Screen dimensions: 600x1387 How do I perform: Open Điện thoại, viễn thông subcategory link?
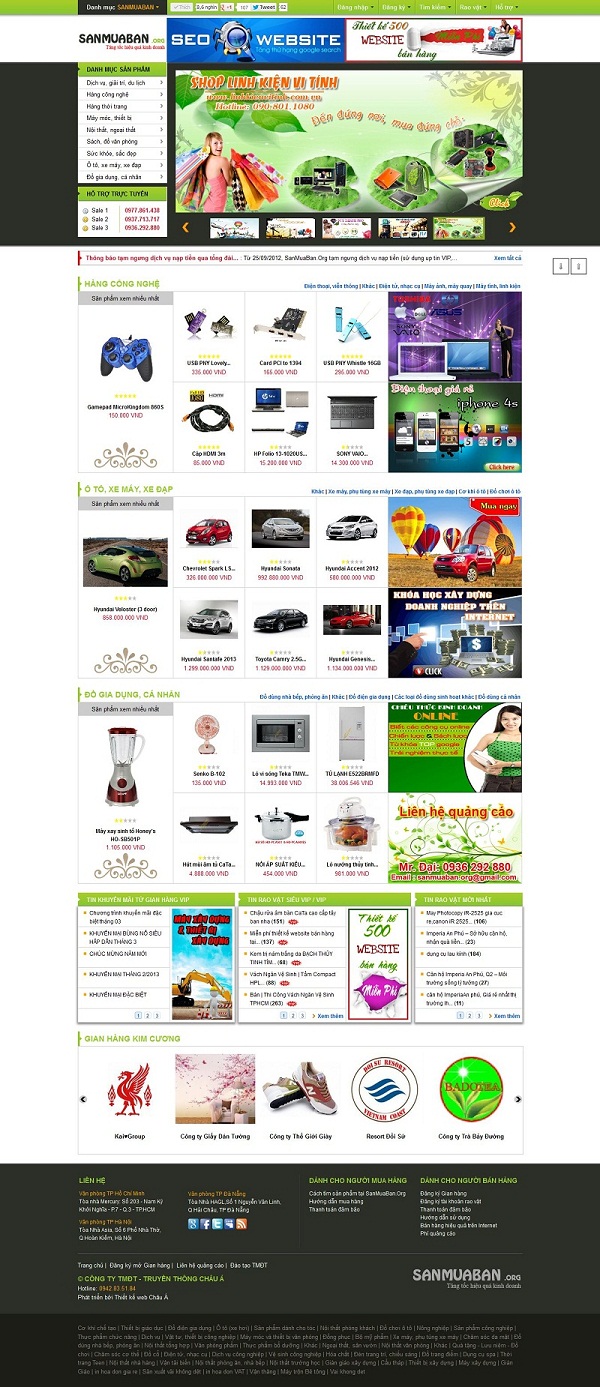point(331,286)
